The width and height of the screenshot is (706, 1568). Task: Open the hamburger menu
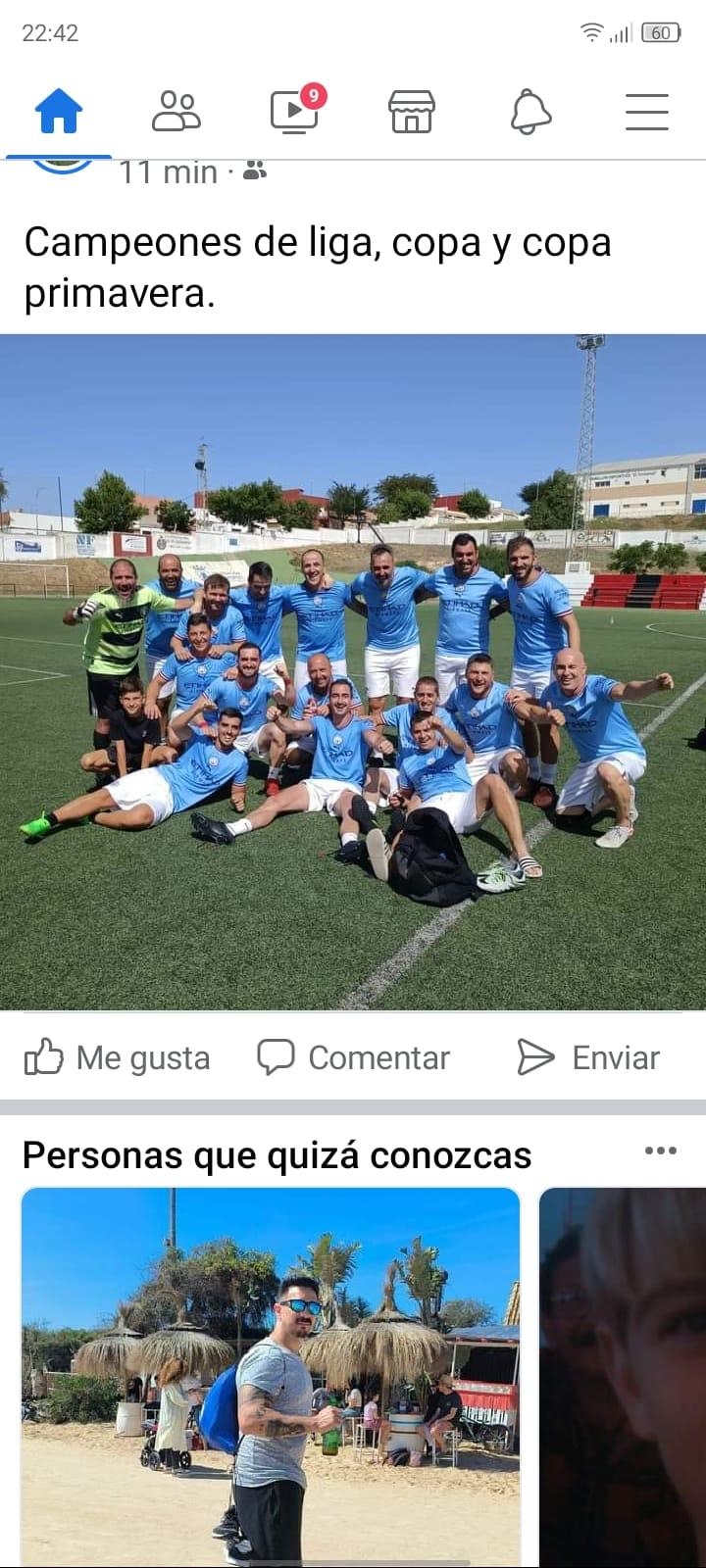(647, 111)
